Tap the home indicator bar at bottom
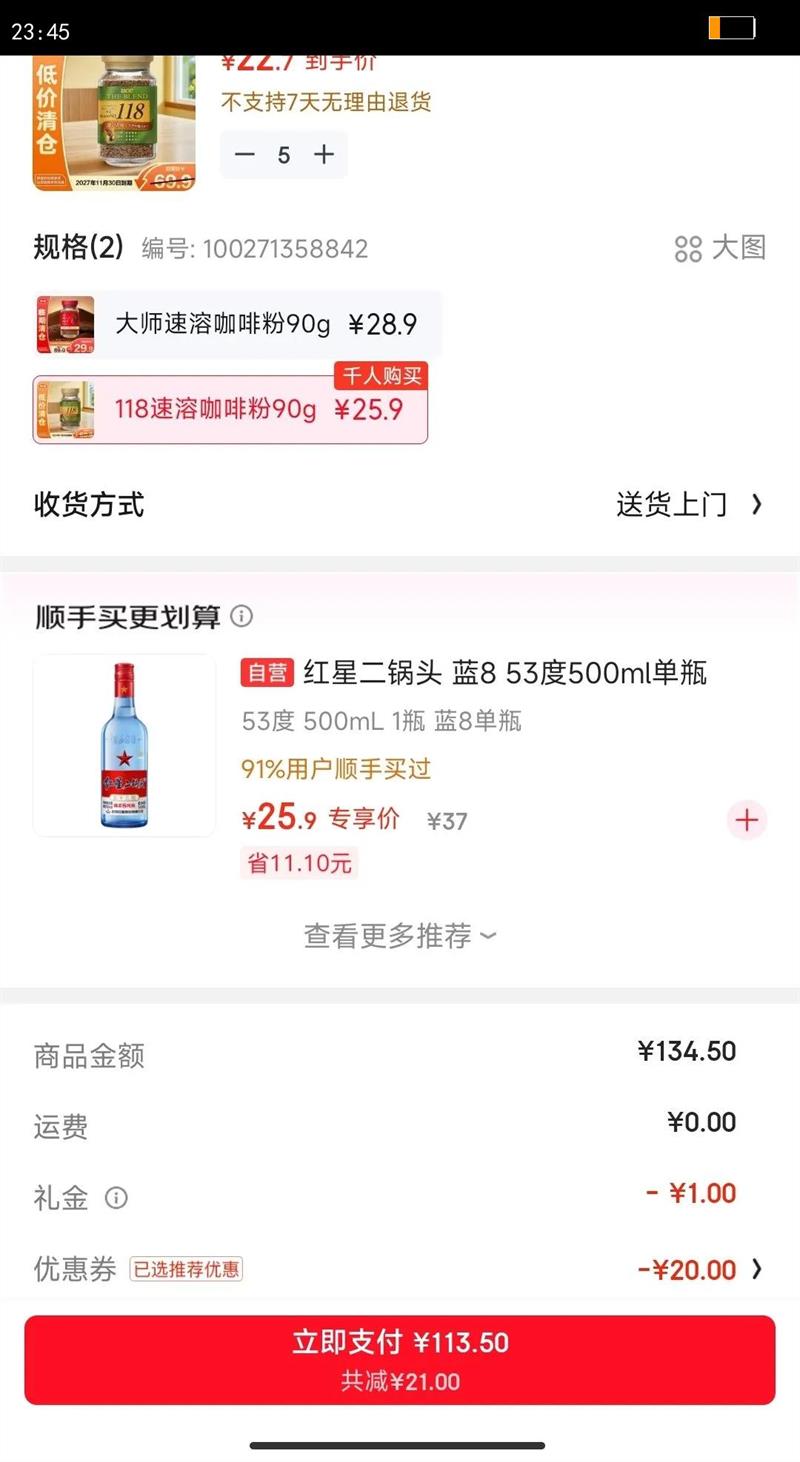 point(400,1443)
